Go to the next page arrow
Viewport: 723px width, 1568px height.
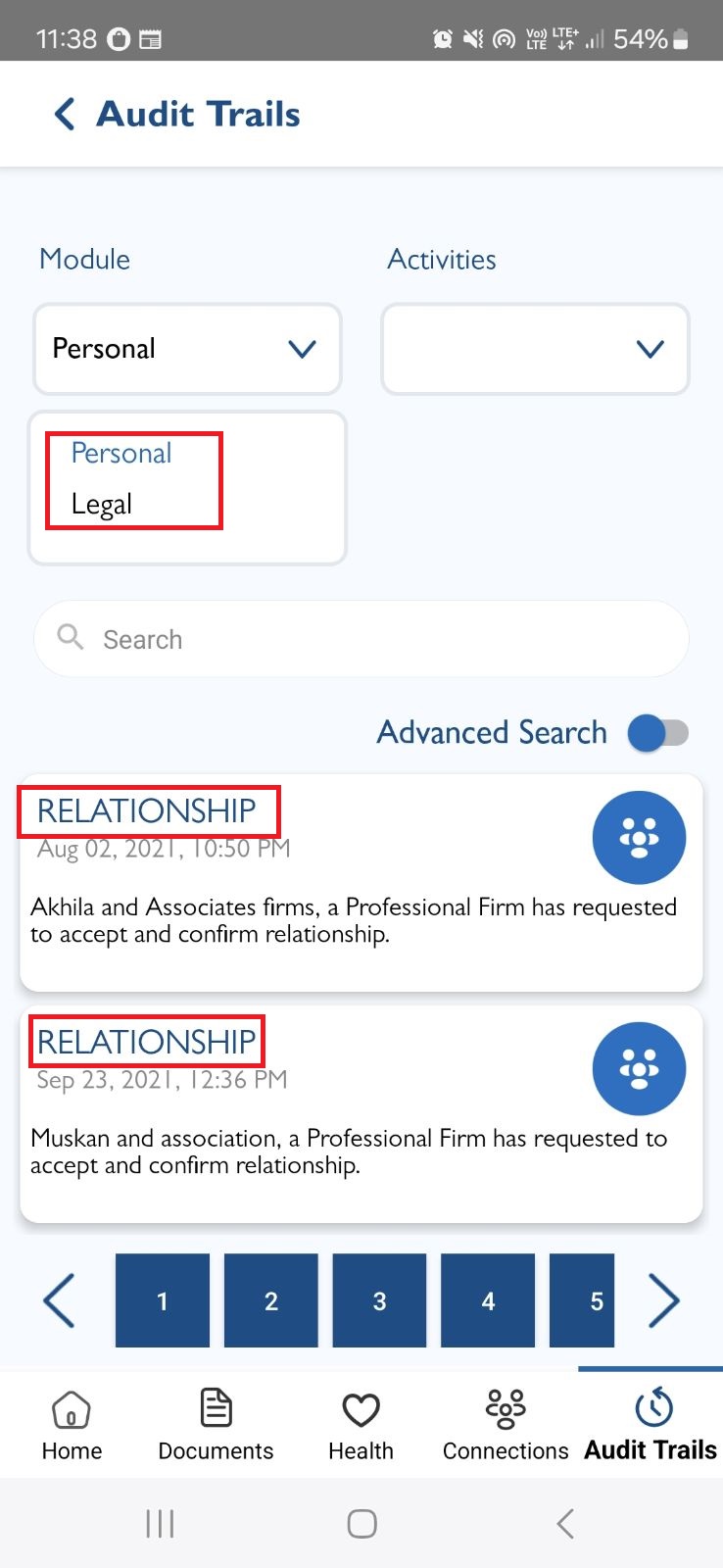(664, 1300)
